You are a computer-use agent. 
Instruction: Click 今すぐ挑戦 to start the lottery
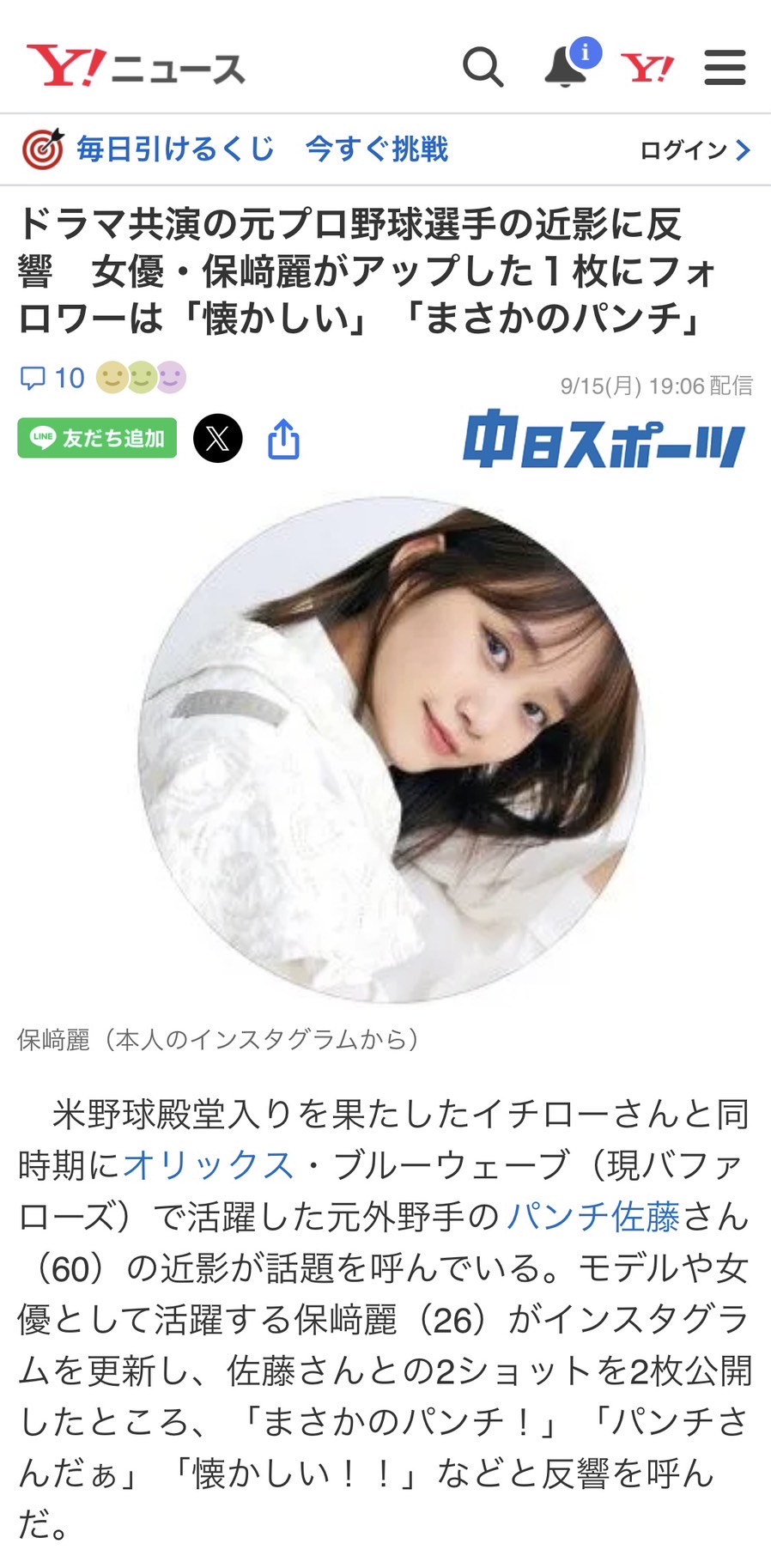[x=379, y=149]
